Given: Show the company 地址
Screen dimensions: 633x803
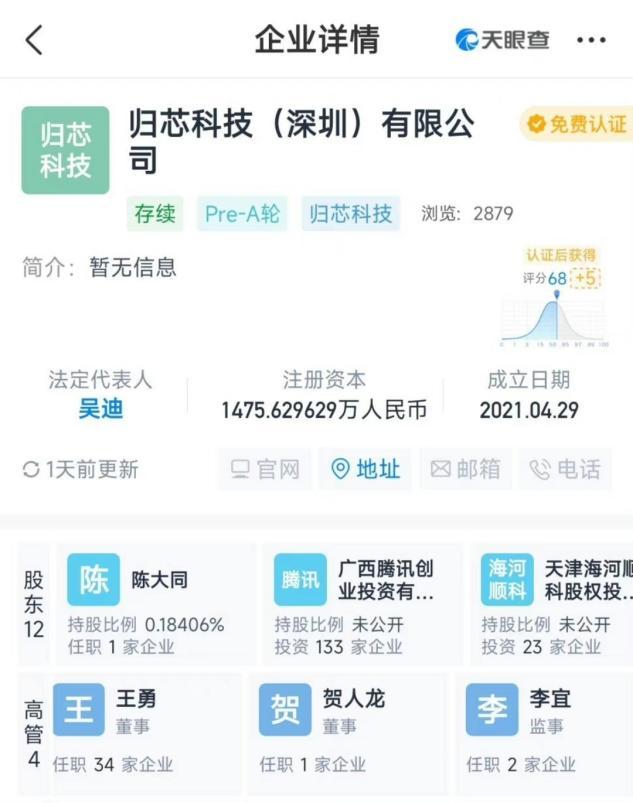Looking at the screenshot, I should tap(365, 469).
